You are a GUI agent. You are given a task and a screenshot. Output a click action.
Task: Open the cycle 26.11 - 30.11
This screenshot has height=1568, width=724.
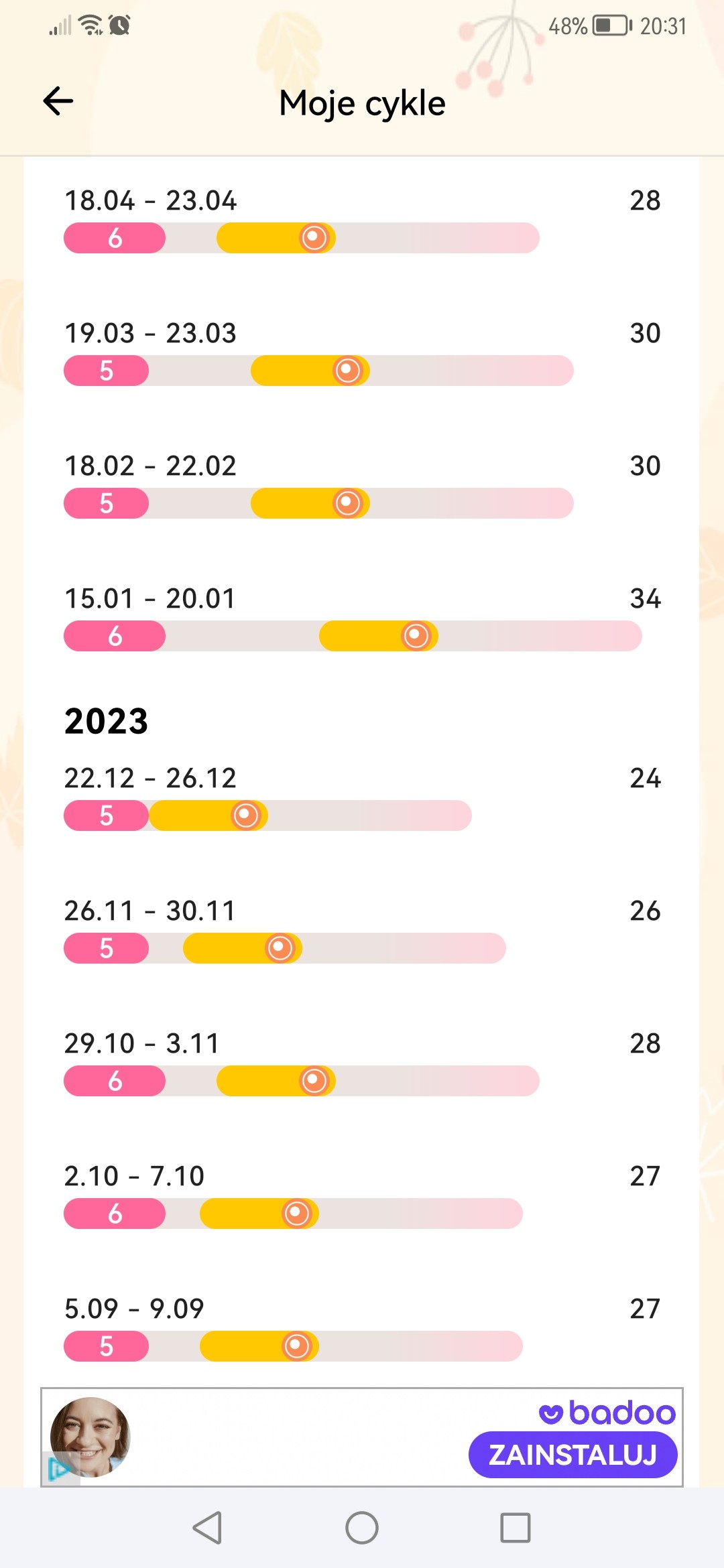click(361, 930)
